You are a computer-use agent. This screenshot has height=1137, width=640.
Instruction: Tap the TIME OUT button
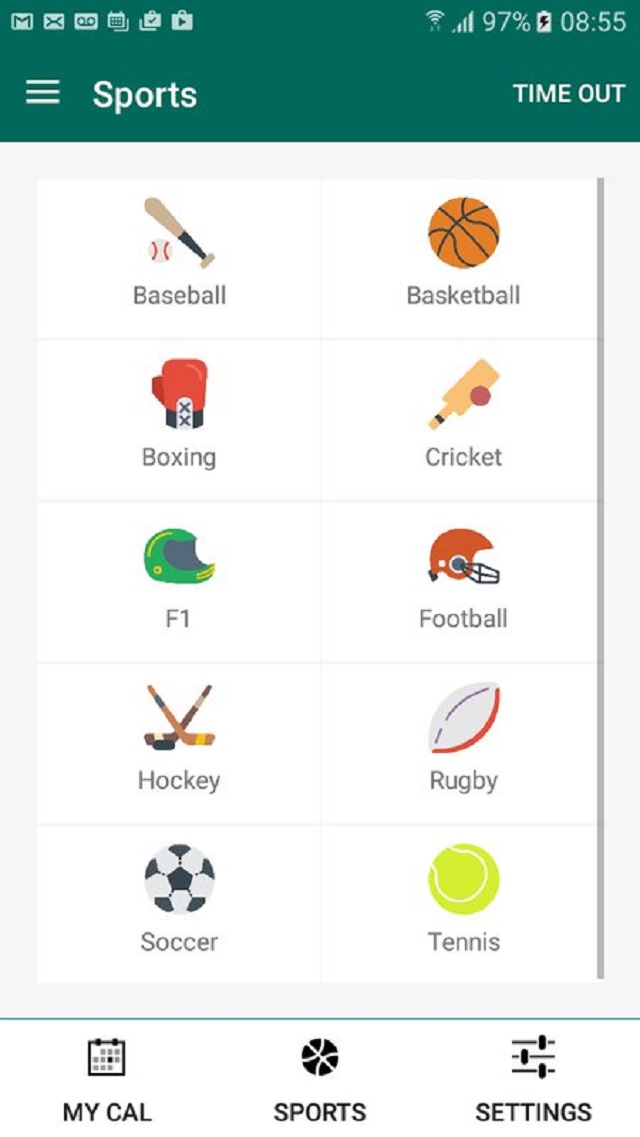coord(568,94)
